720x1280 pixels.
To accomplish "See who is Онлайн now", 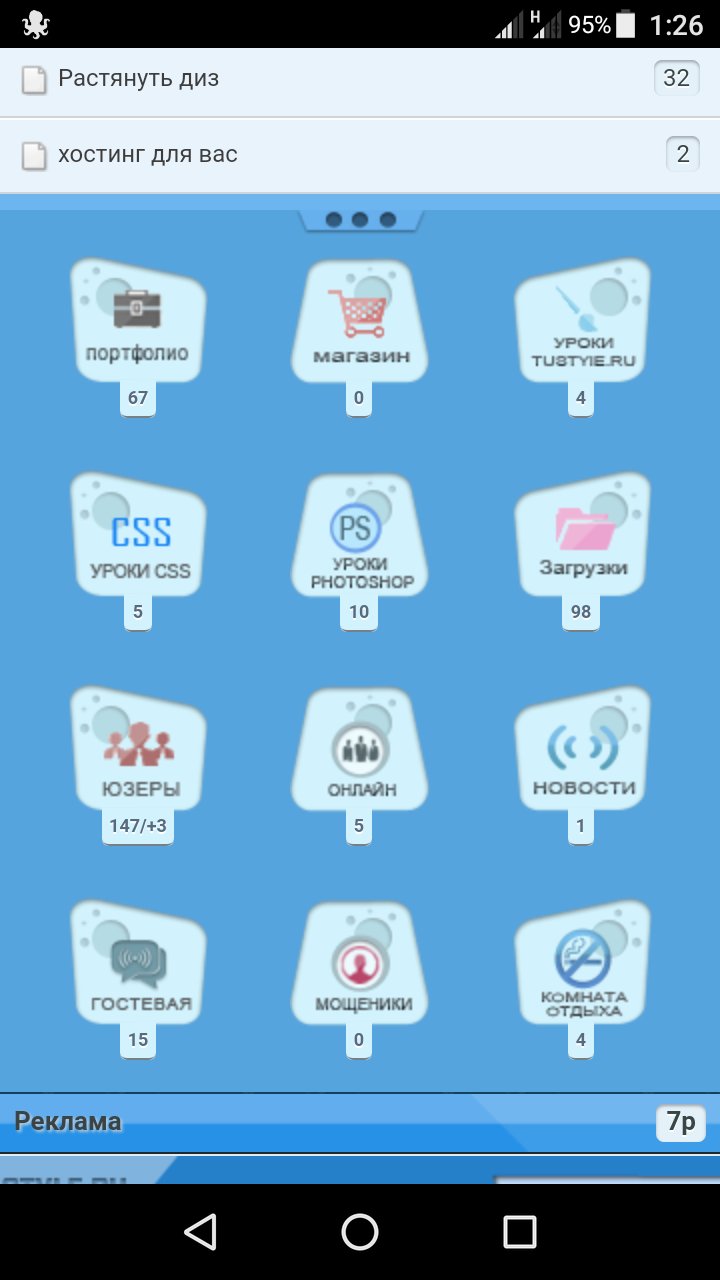I will click(359, 752).
